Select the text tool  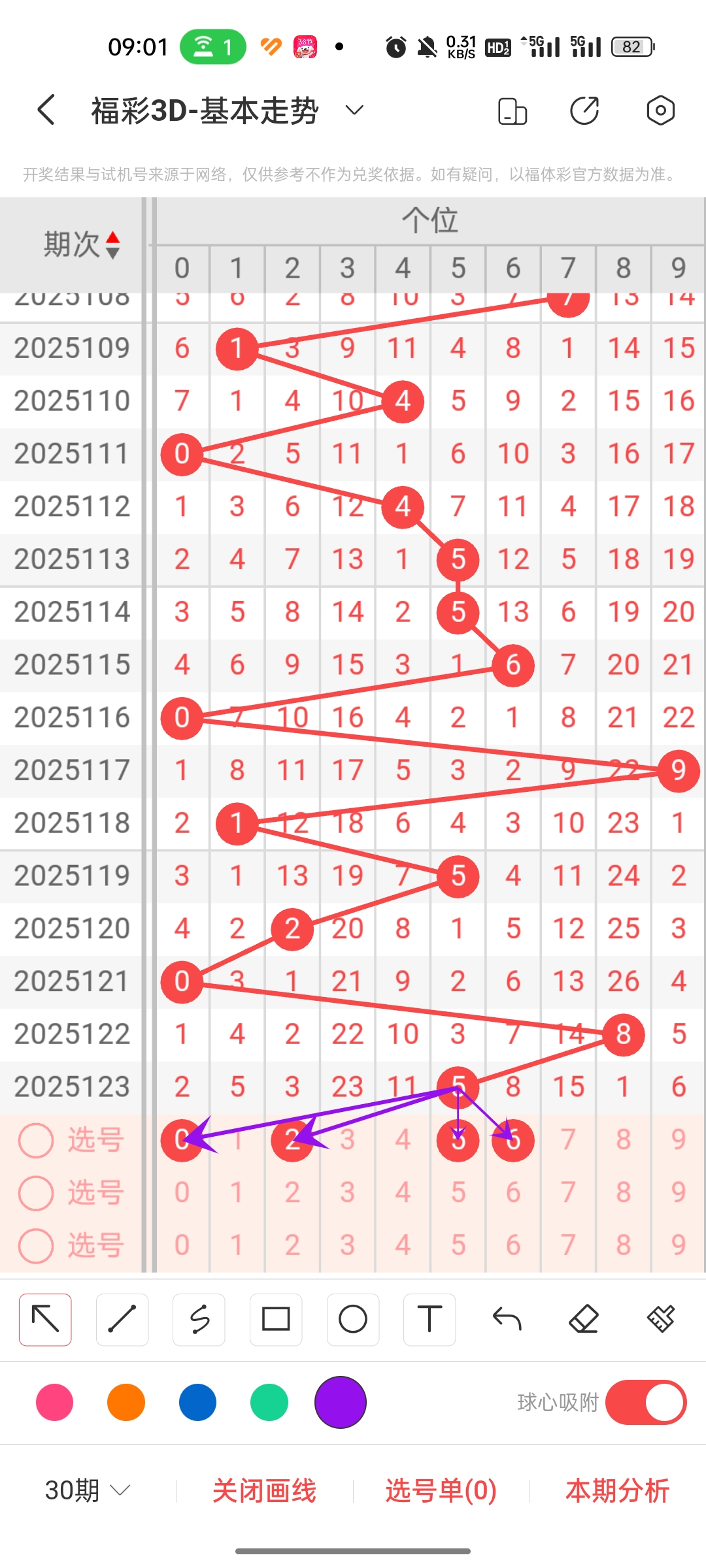[429, 1319]
